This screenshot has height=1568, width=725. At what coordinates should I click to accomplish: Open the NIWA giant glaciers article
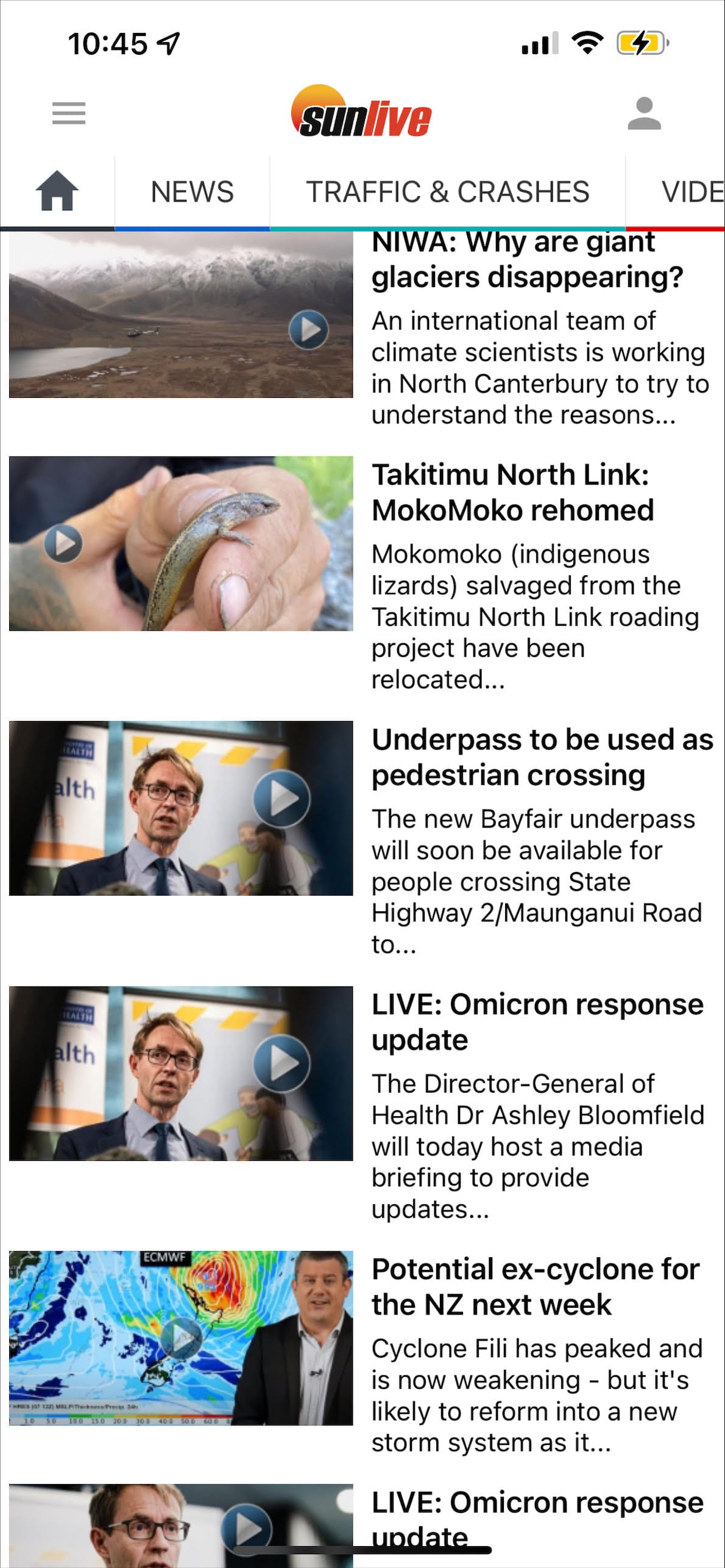(x=527, y=261)
